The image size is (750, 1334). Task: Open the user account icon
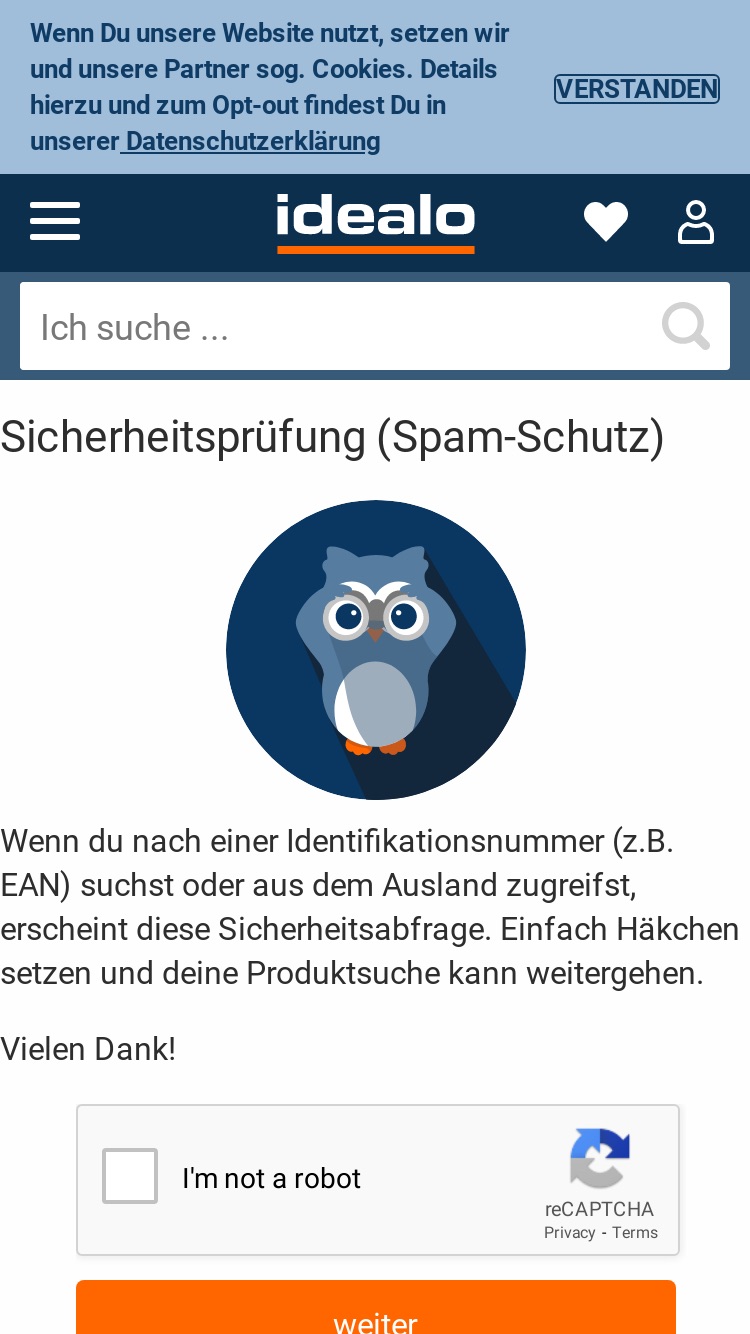696,221
